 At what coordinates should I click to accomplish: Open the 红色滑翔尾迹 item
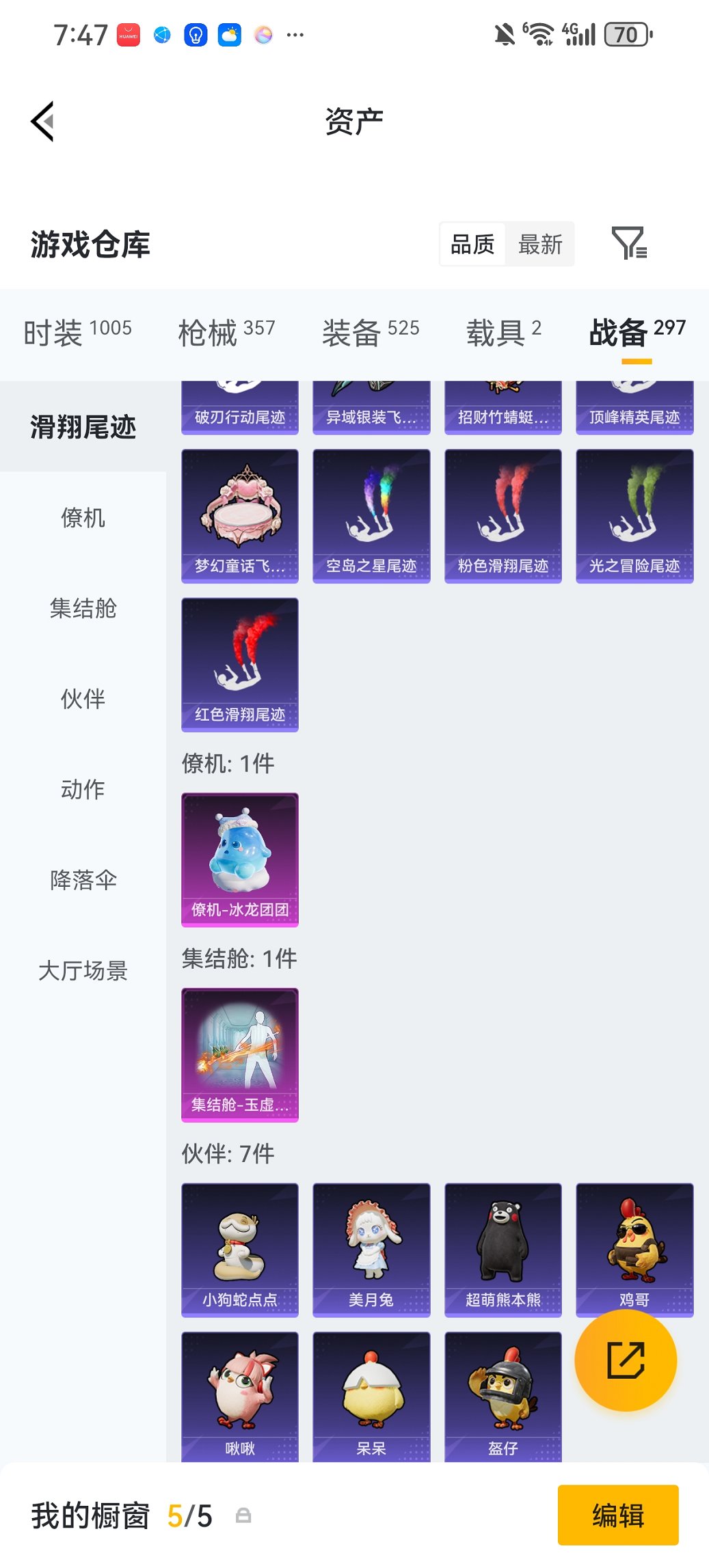(x=240, y=664)
